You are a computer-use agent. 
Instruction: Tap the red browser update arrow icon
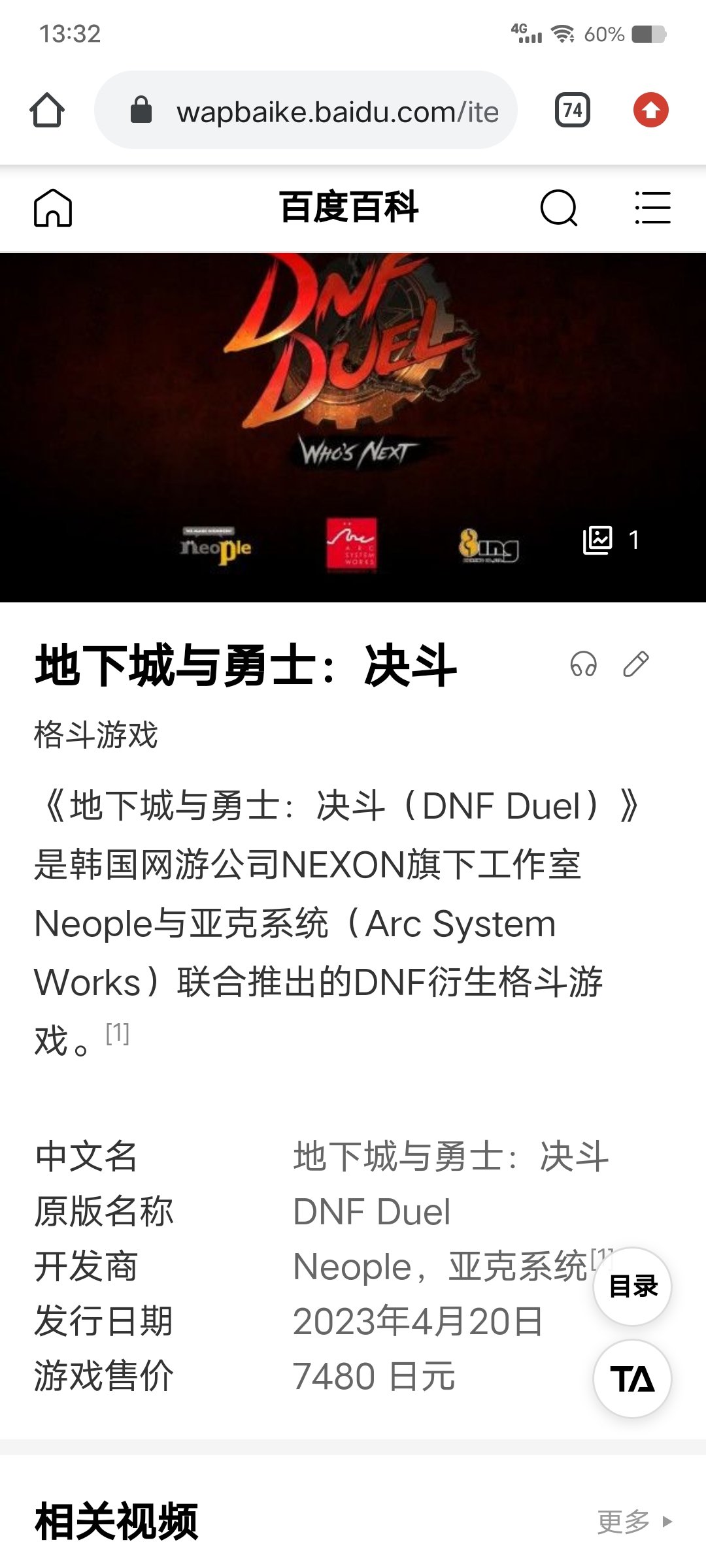[651, 110]
